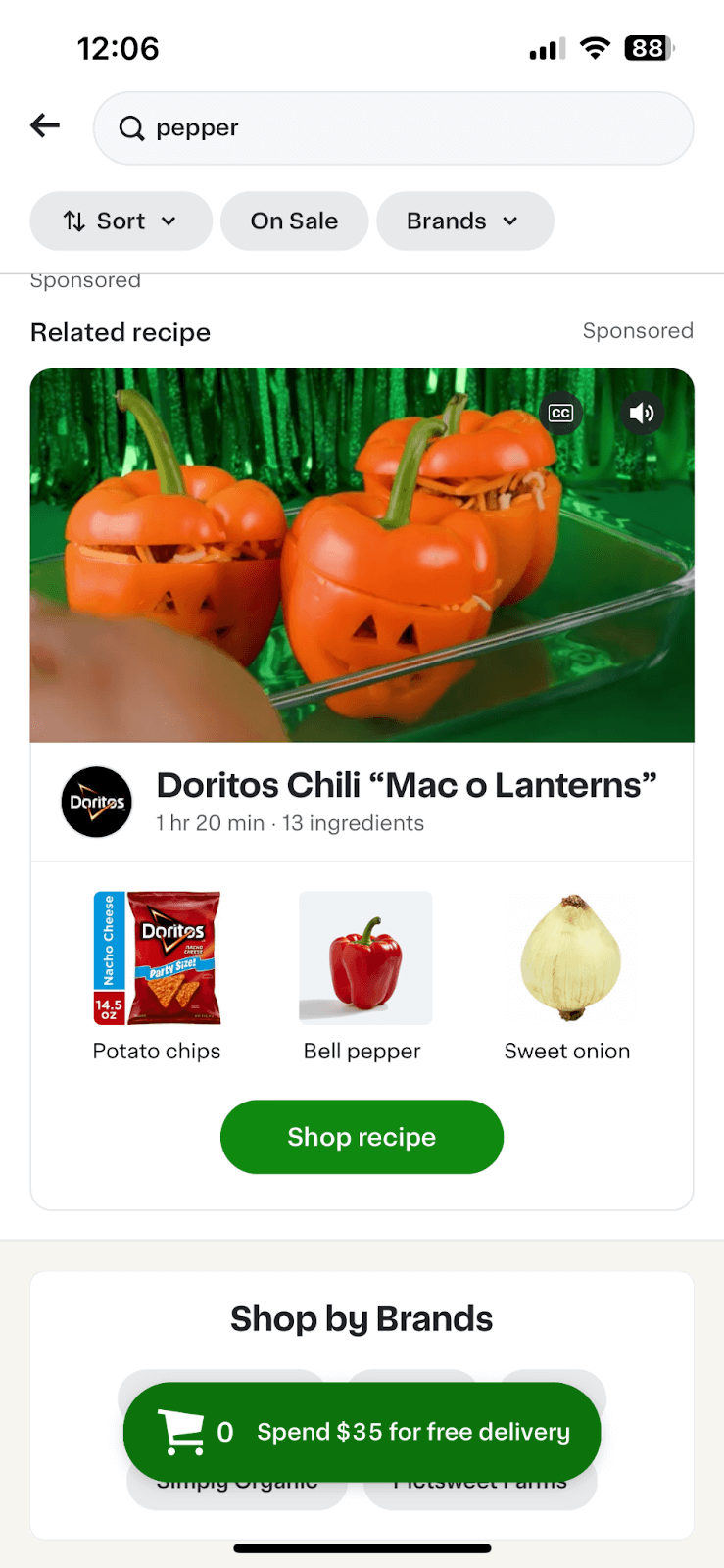This screenshot has width=724, height=1568.
Task: Expand the Brands filter dropdown
Action: (x=464, y=221)
